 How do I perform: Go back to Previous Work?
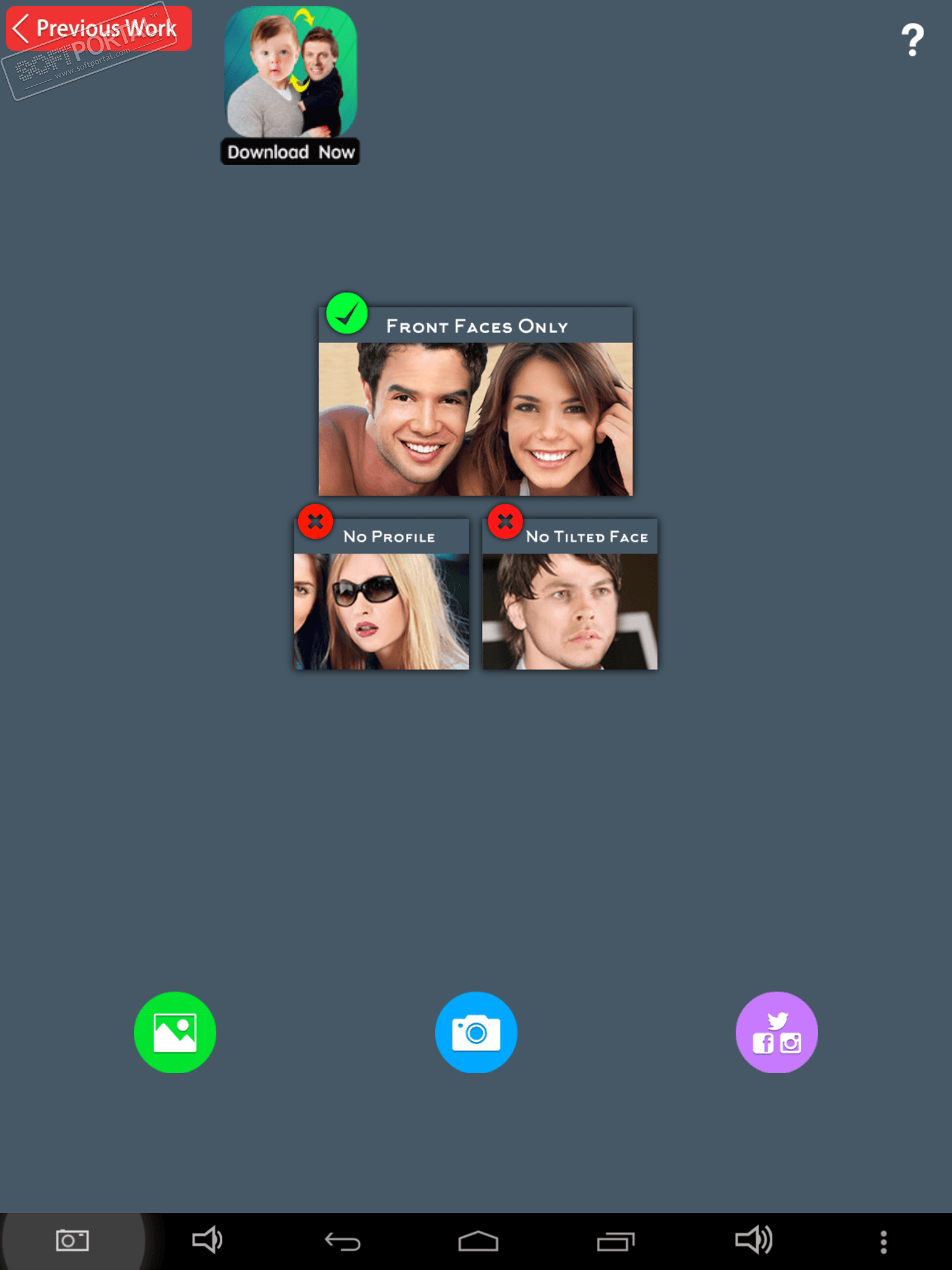tap(99, 29)
